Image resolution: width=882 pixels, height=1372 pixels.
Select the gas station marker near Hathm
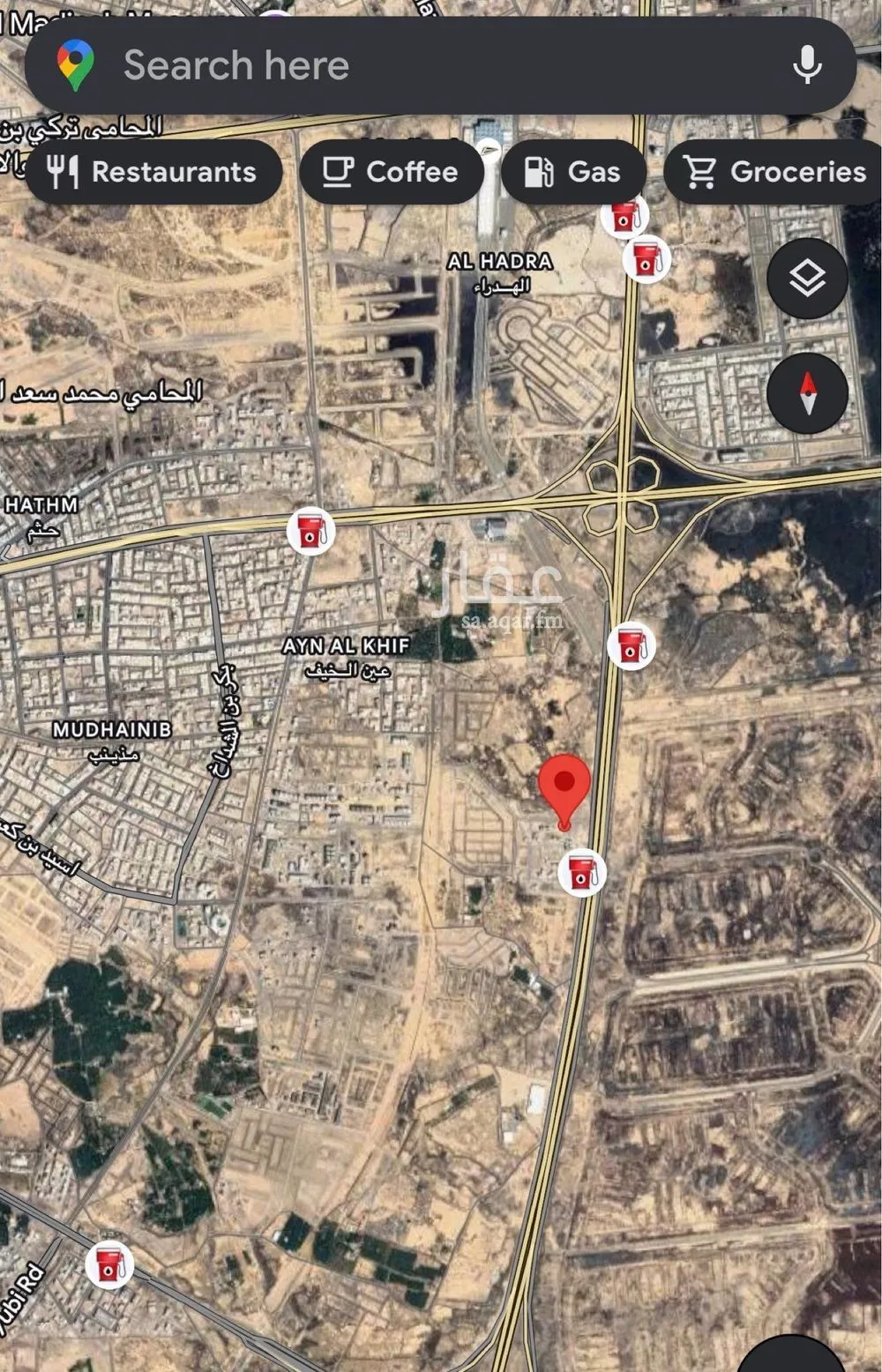pos(312,532)
